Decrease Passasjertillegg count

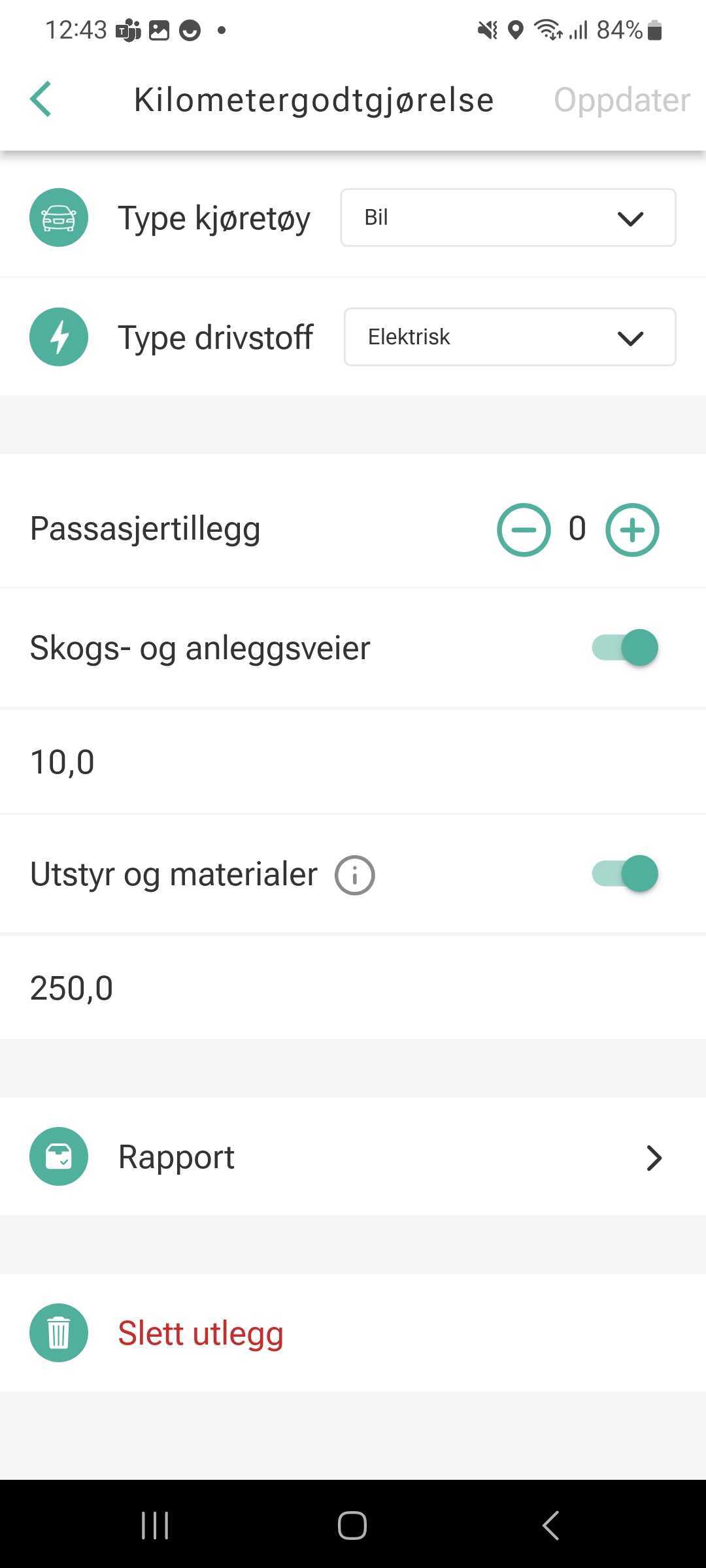pyautogui.click(x=524, y=529)
